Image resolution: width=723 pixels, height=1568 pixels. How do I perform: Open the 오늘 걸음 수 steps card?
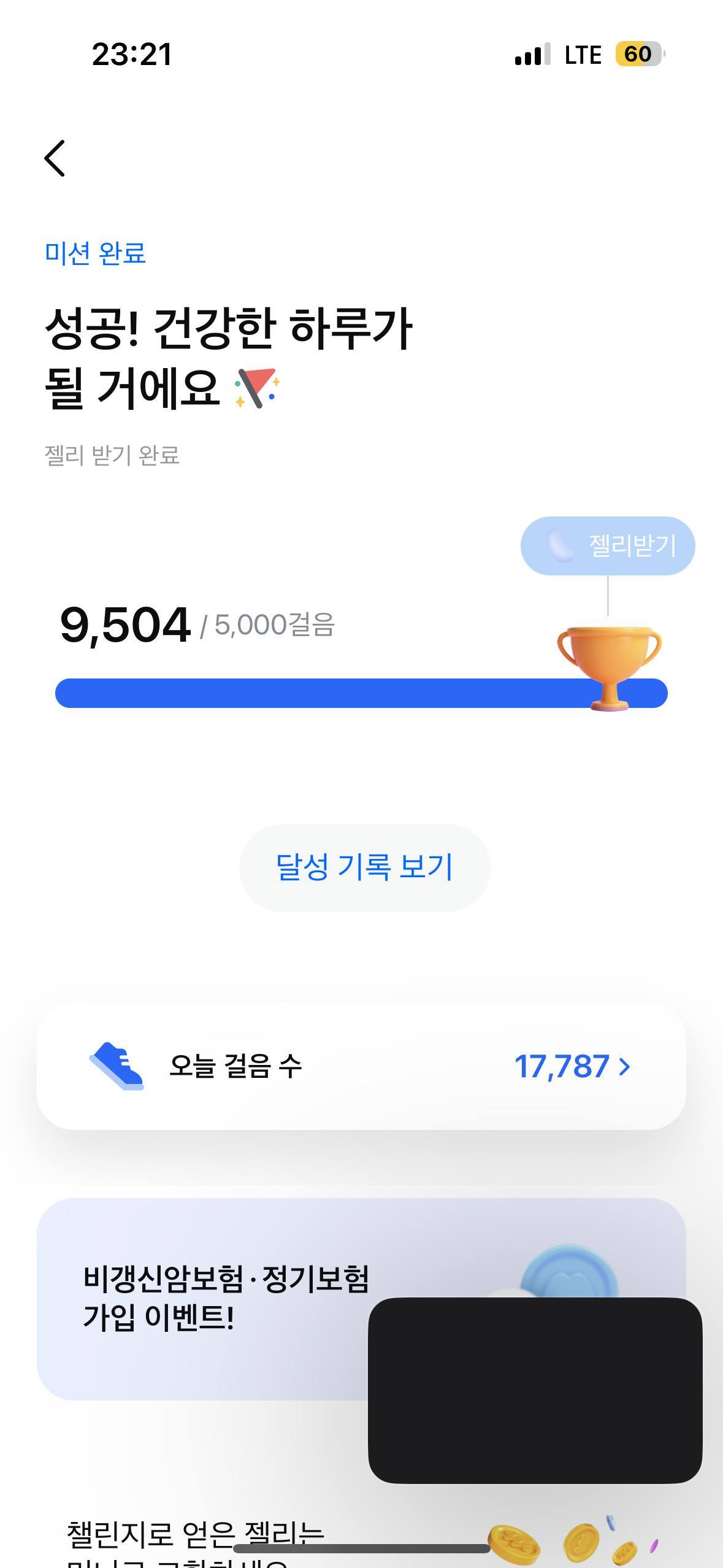tap(361, 1066)
